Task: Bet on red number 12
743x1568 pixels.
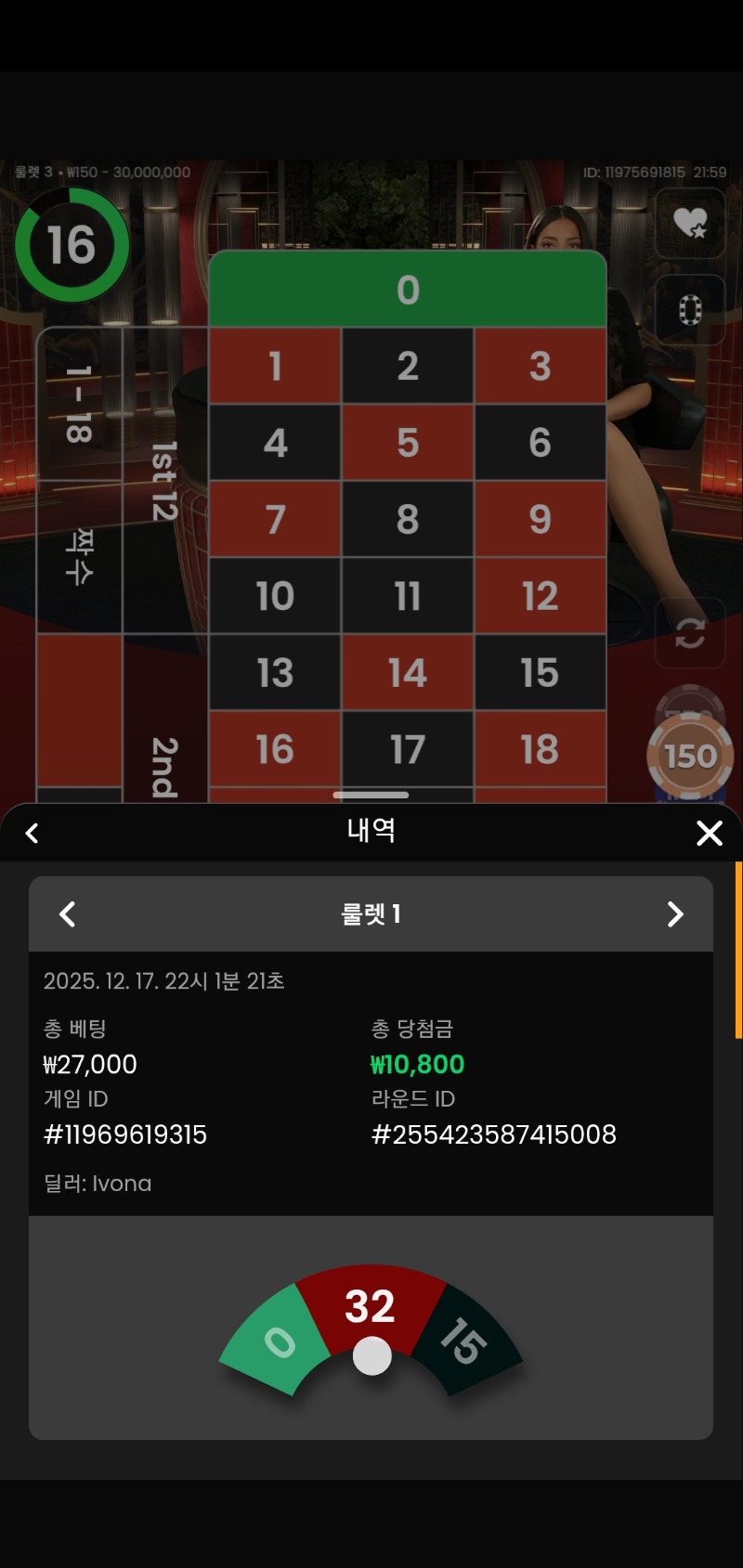Action: (x=540, y=596)
